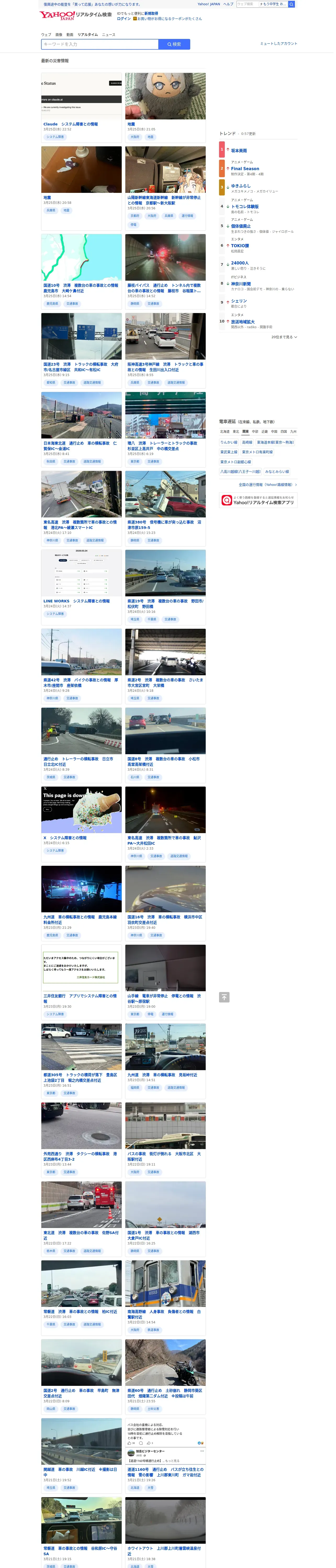This screenshot has width=336, height=1568.
Task: Open trend 坂本美雨
Action: (238, 150)
